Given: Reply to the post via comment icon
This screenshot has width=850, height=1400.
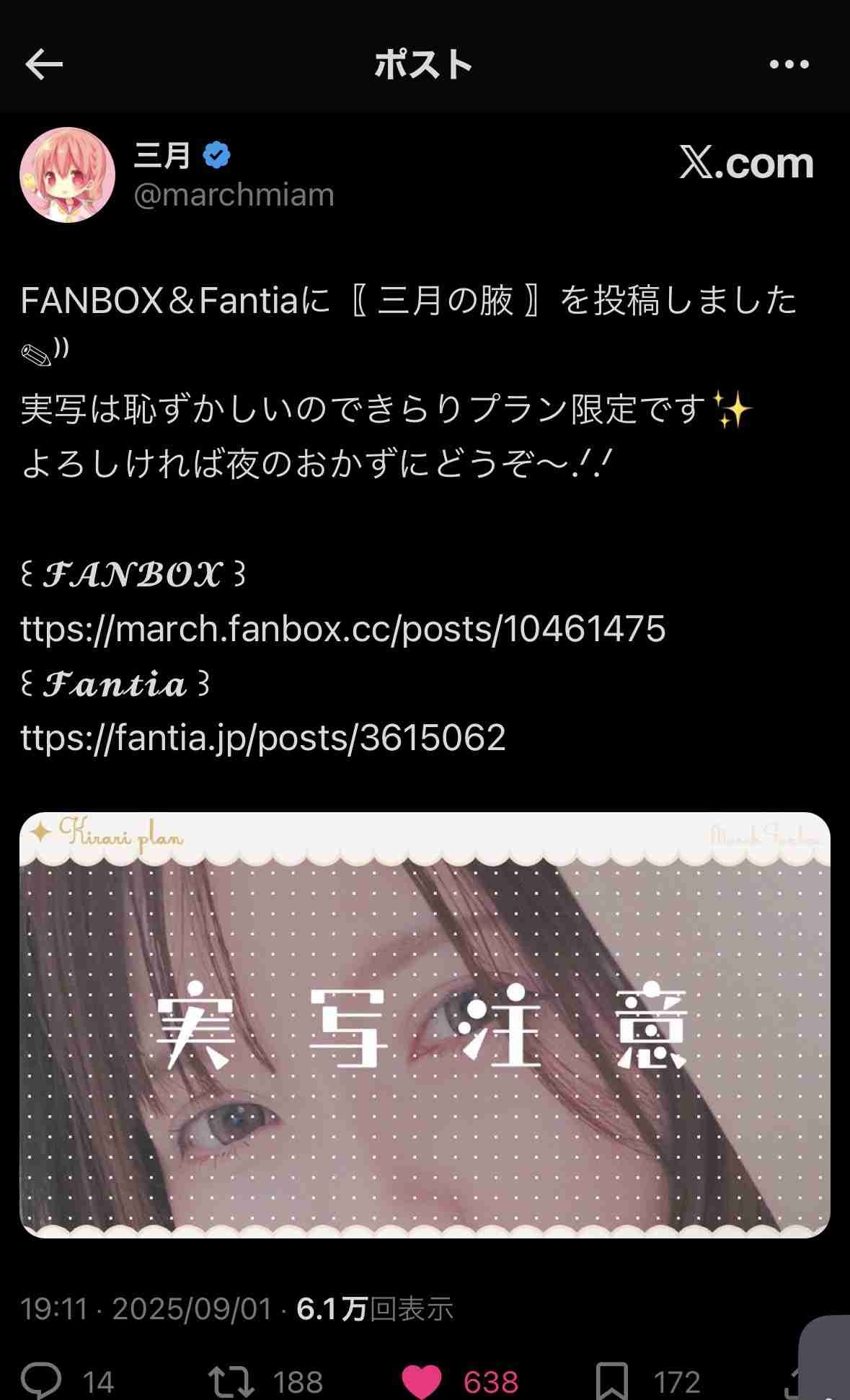Looking at the screenshot, I should [x=42, y=1380].
